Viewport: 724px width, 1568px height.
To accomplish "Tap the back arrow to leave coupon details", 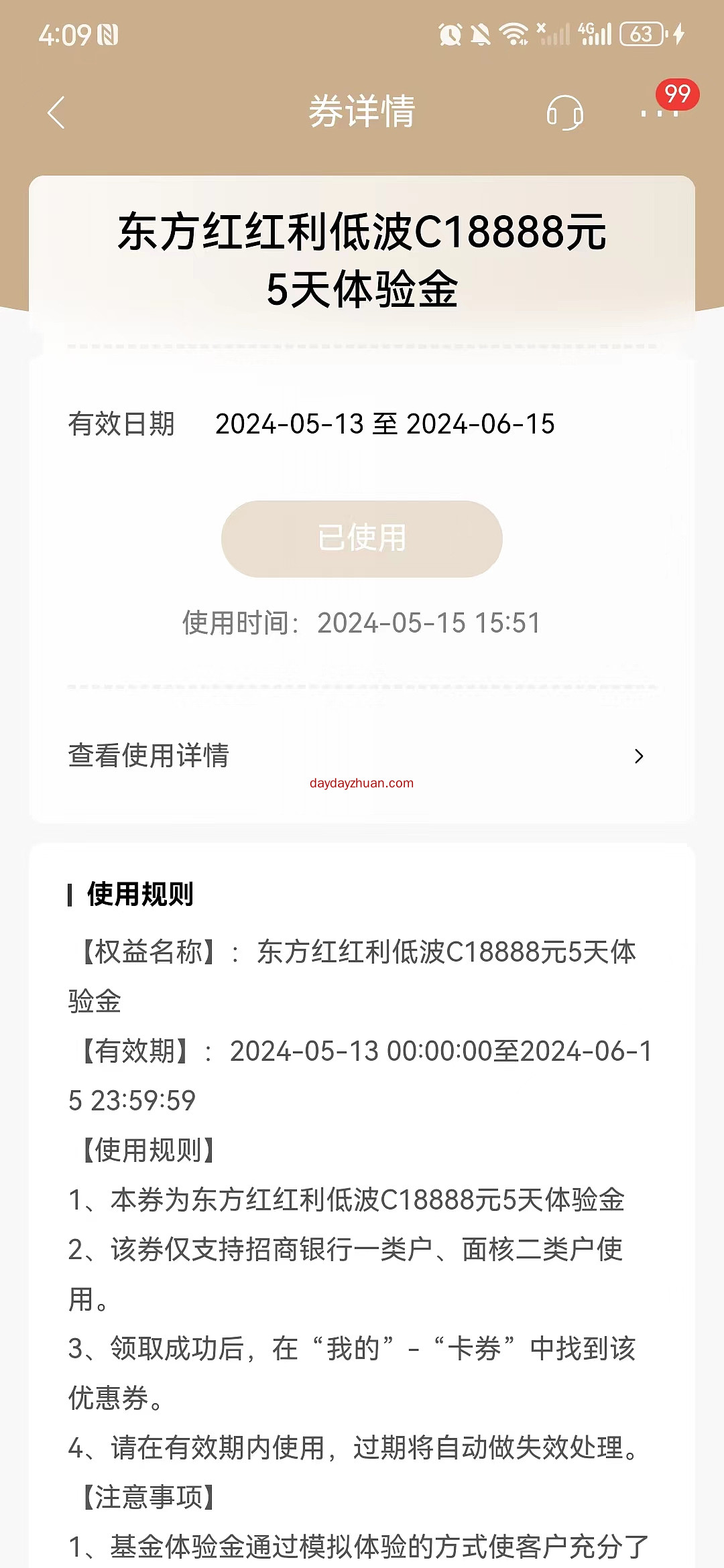I will point(56,113).
